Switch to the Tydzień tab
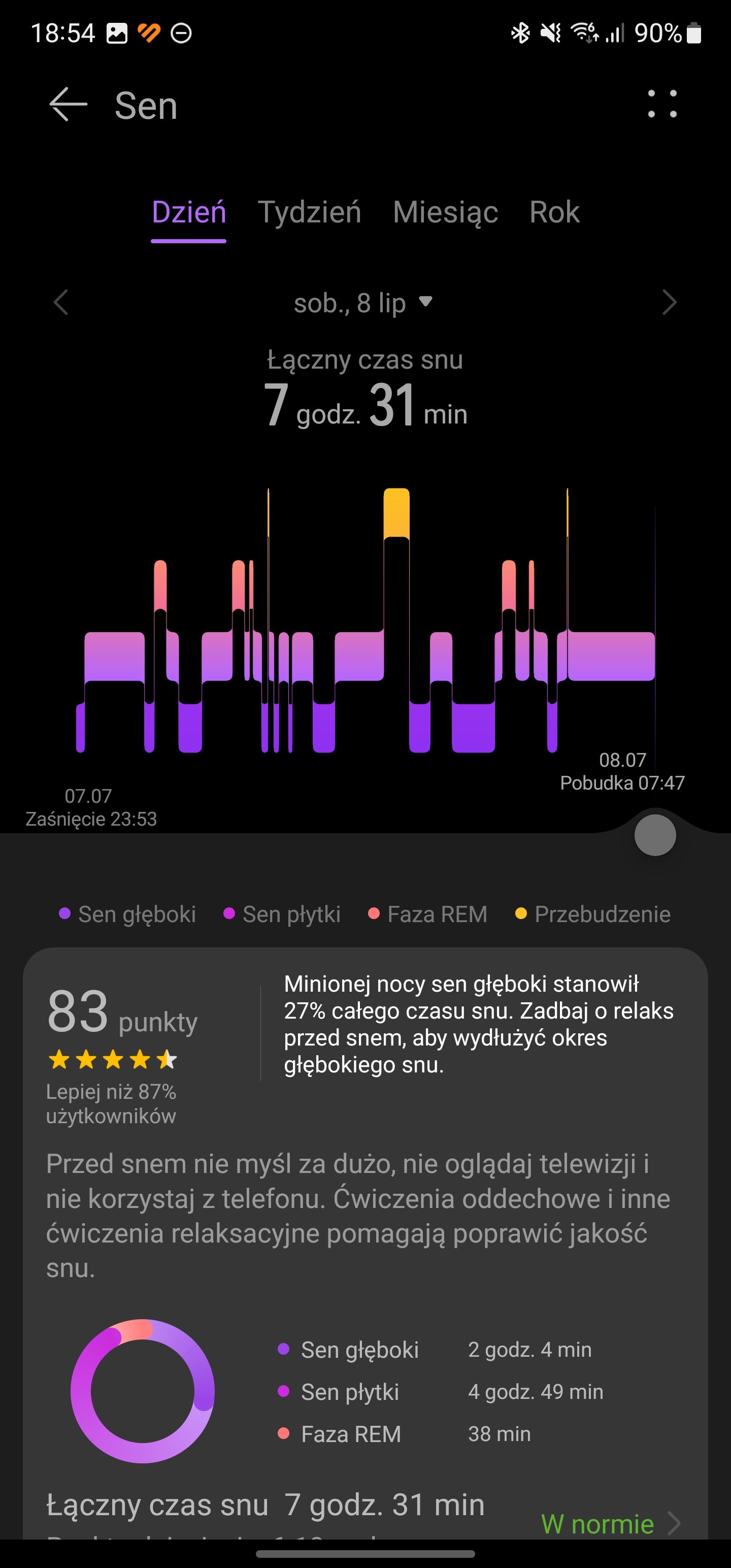The height and width of the screenshot is (1568, 731). click(x=309, y=212)
